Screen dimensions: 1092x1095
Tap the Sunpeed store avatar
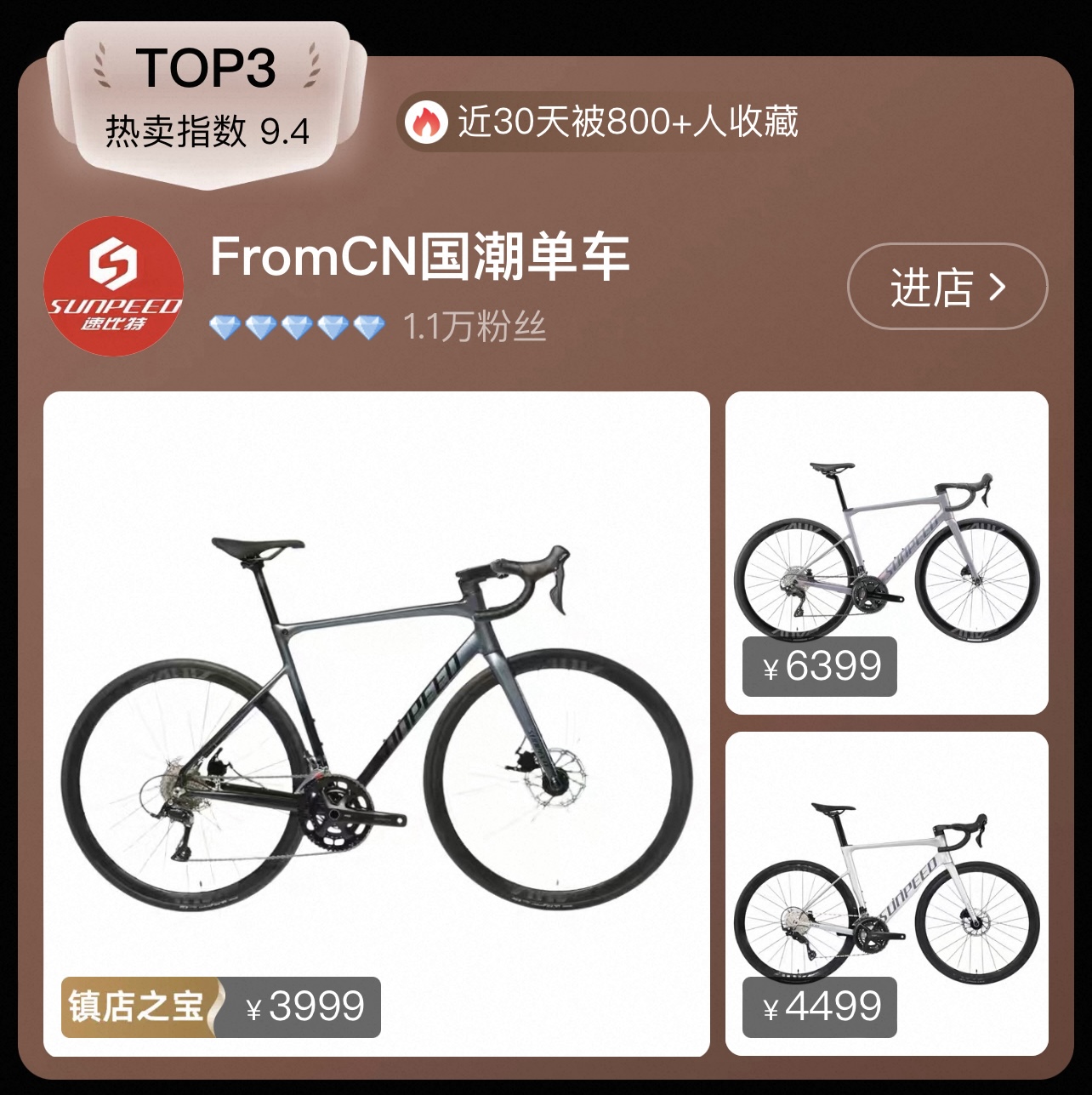click(x=113, y=286)
